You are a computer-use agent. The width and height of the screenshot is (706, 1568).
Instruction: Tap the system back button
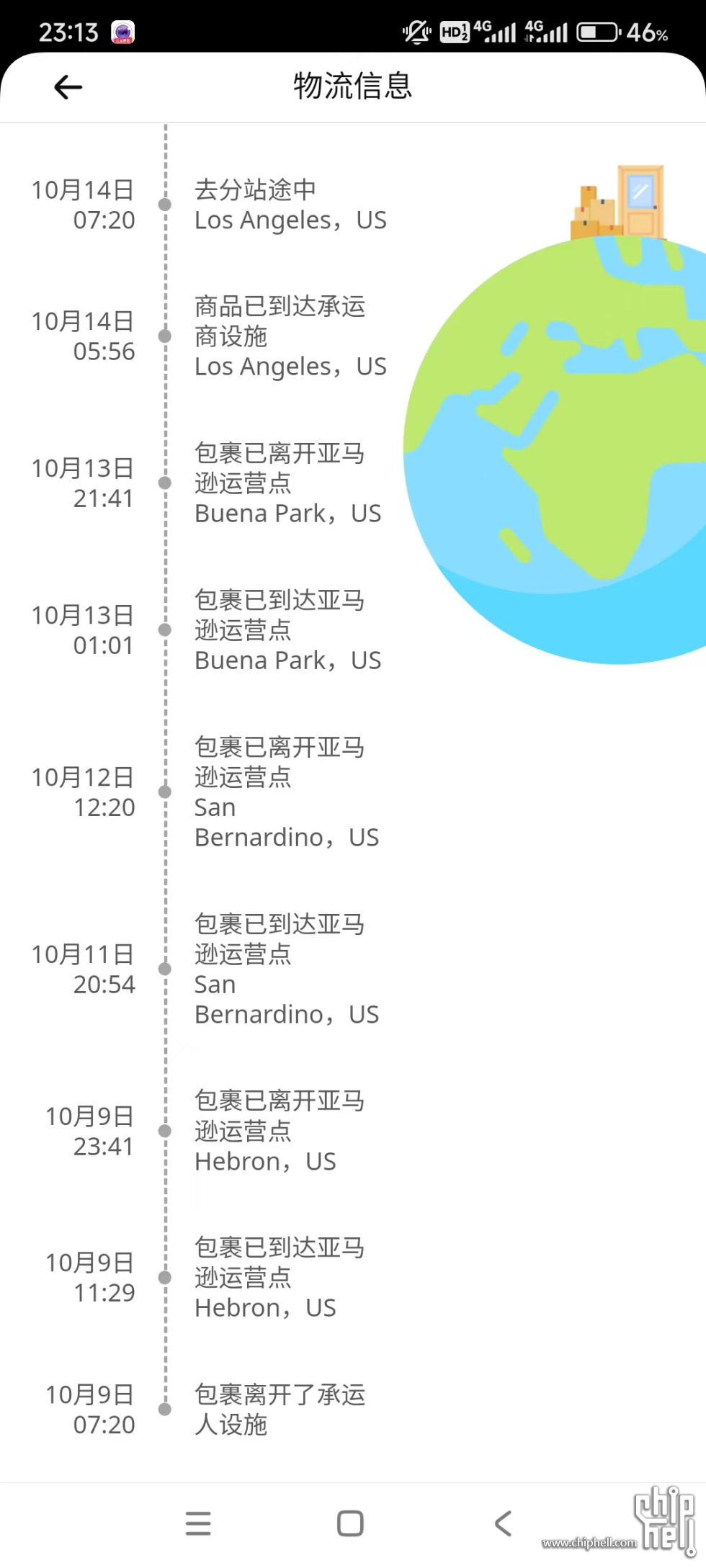[x=504, y=1523]
